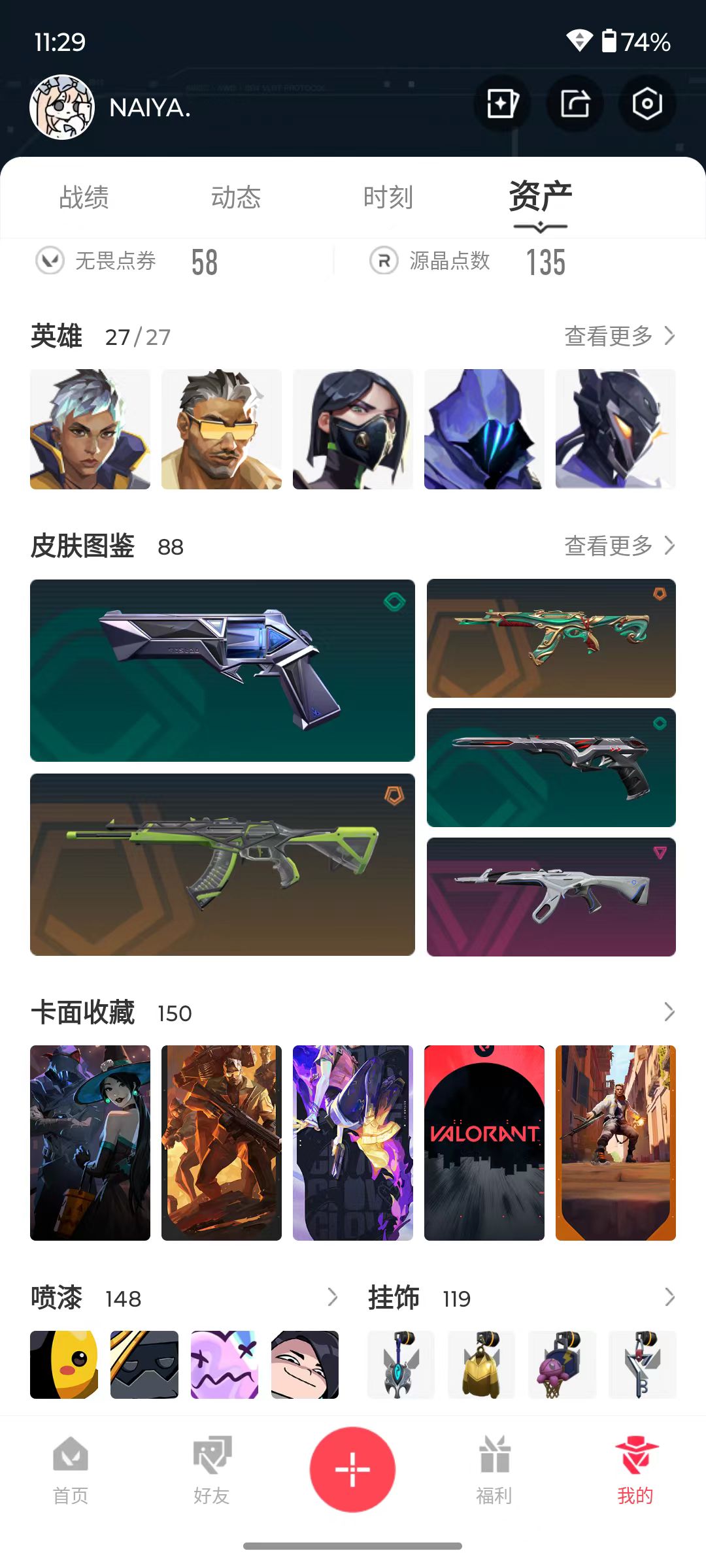
Task: Open NAIYA. profile avatar
Action: point(62,107)
